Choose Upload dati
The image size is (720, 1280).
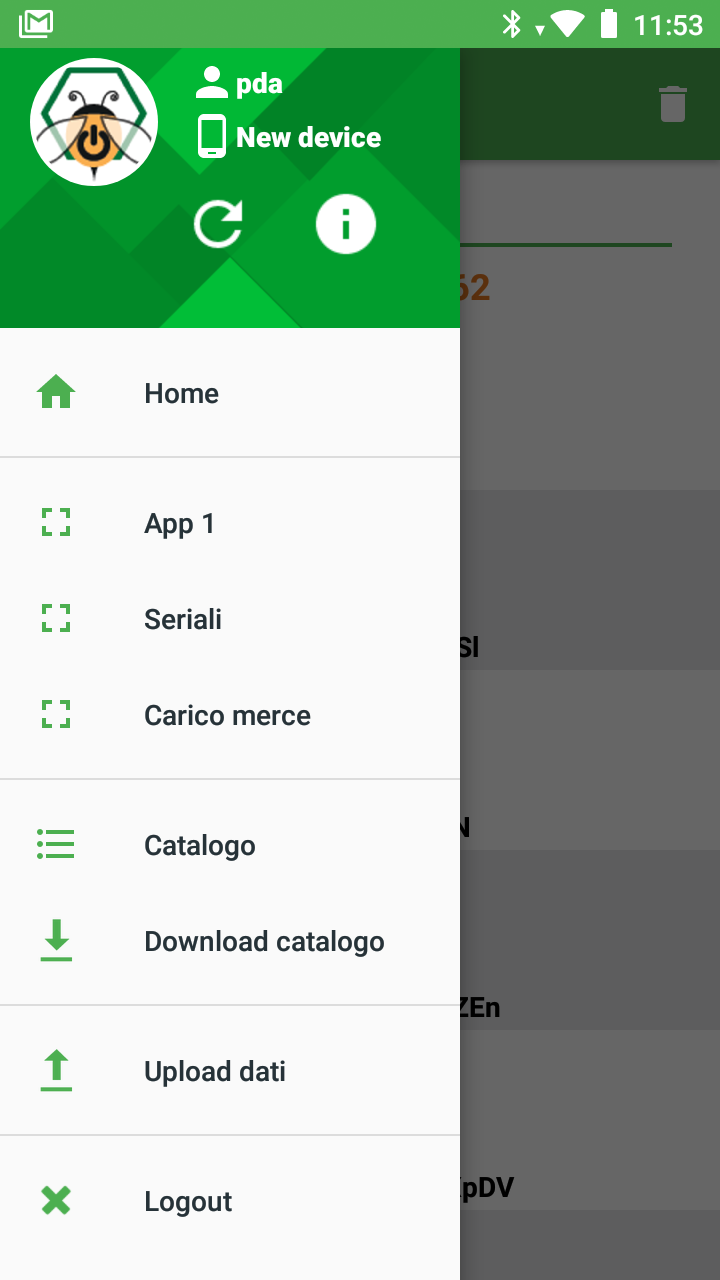(230, 1071)
